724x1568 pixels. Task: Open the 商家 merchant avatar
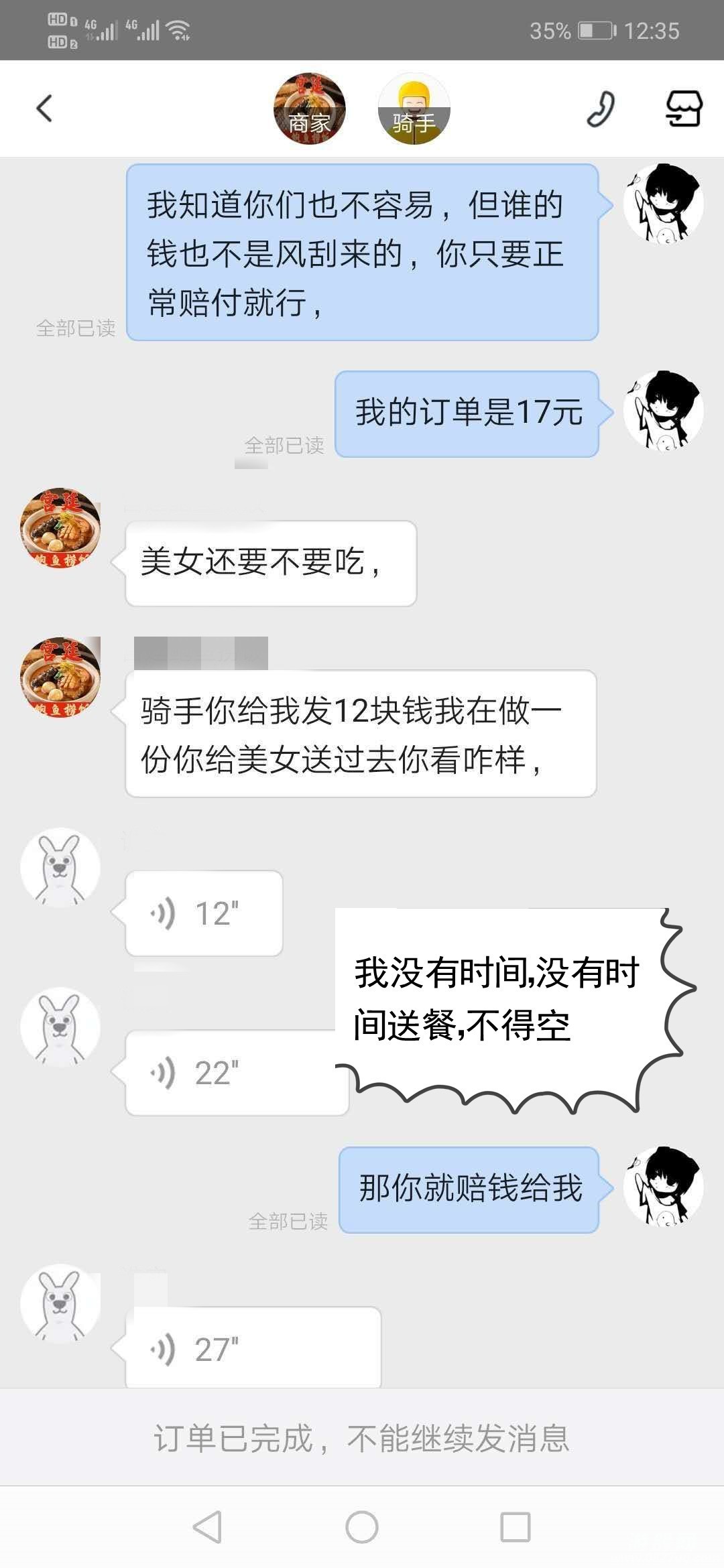309,109
